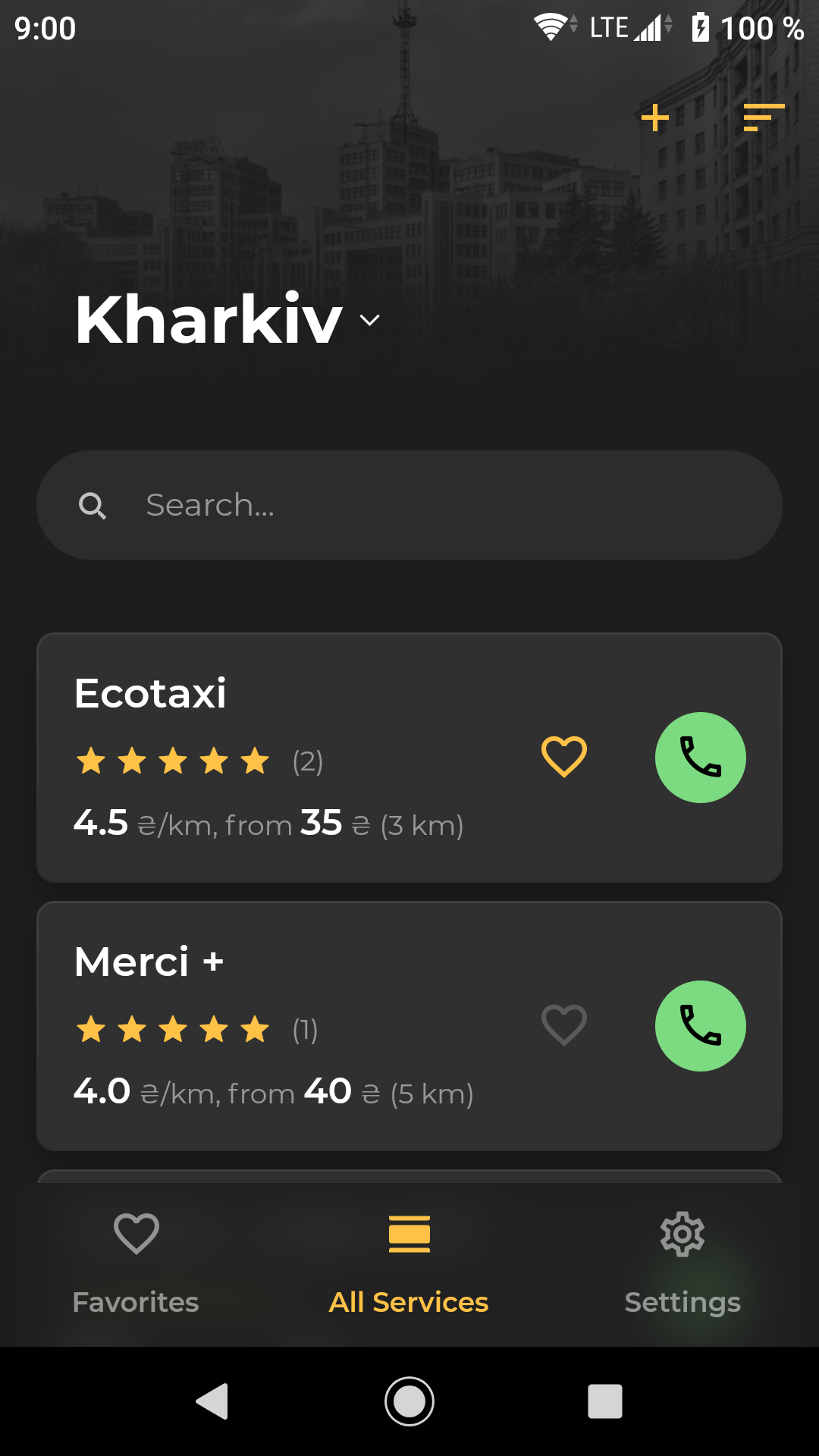Add Merci + to favorites via the heart
The image size is (819, 1456).
(564, 1025)
